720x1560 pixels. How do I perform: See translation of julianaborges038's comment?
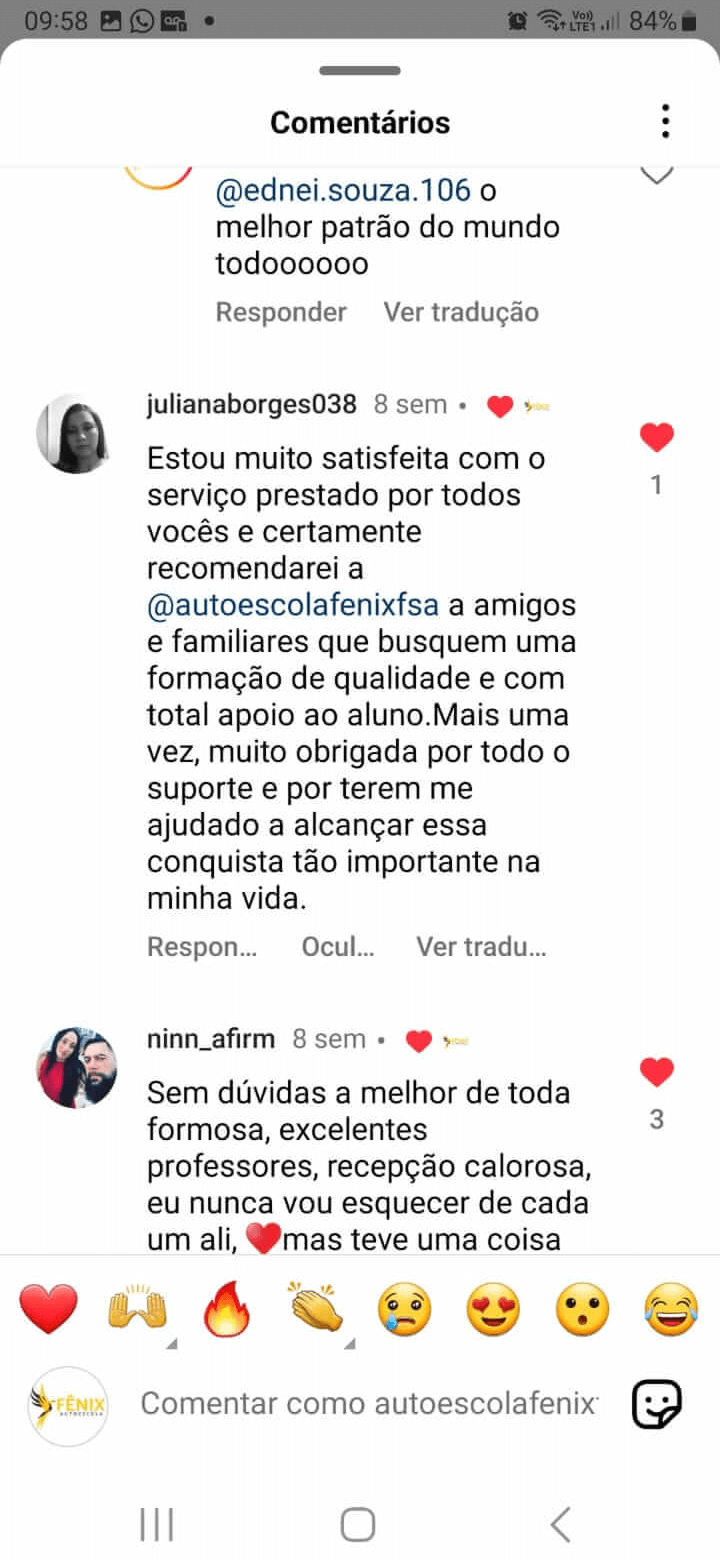pyautogui.click(x=481, y=946)
